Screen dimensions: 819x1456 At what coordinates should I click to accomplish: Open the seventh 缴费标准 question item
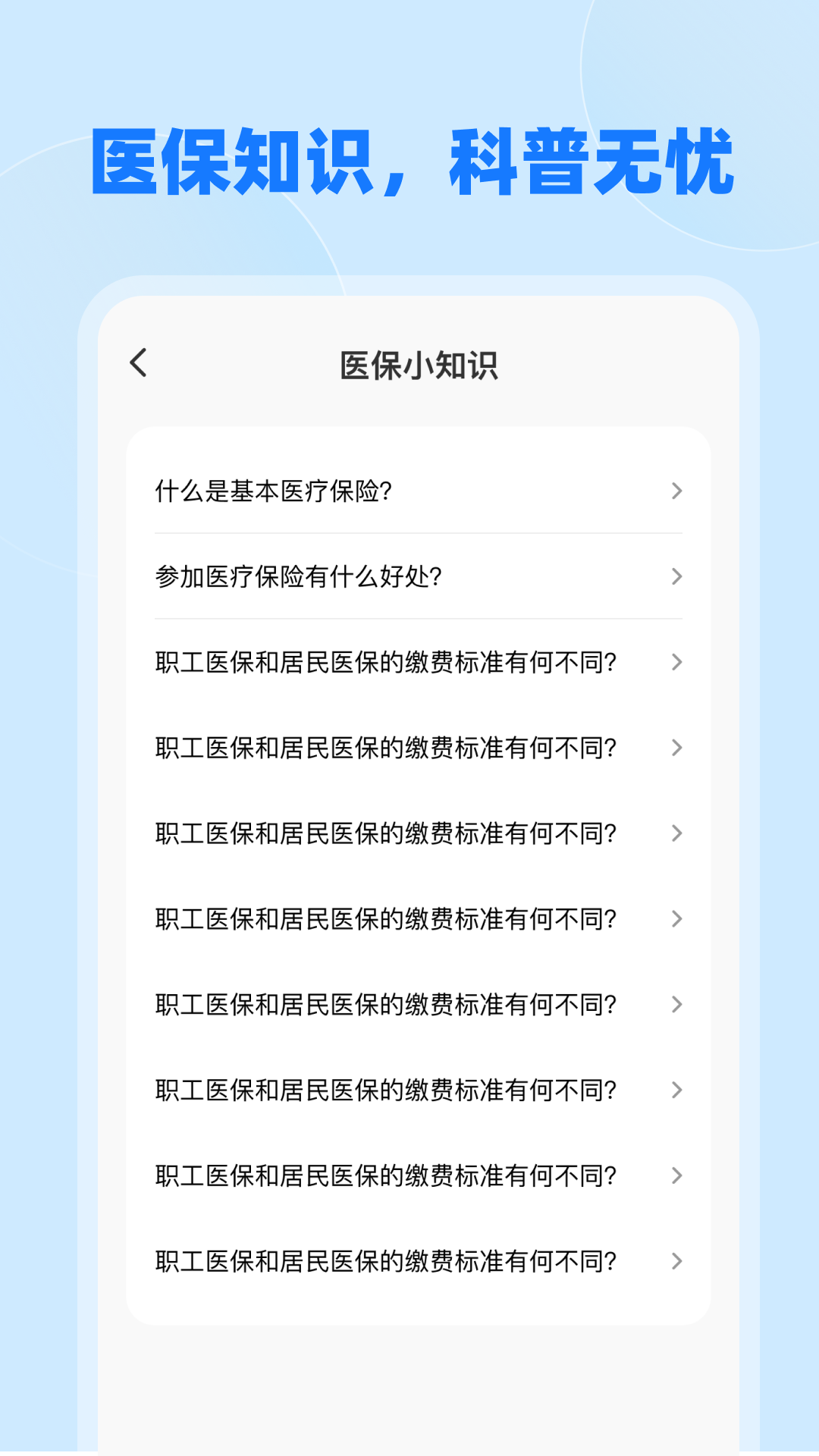pyautogui.click(x=385, y=1005)
